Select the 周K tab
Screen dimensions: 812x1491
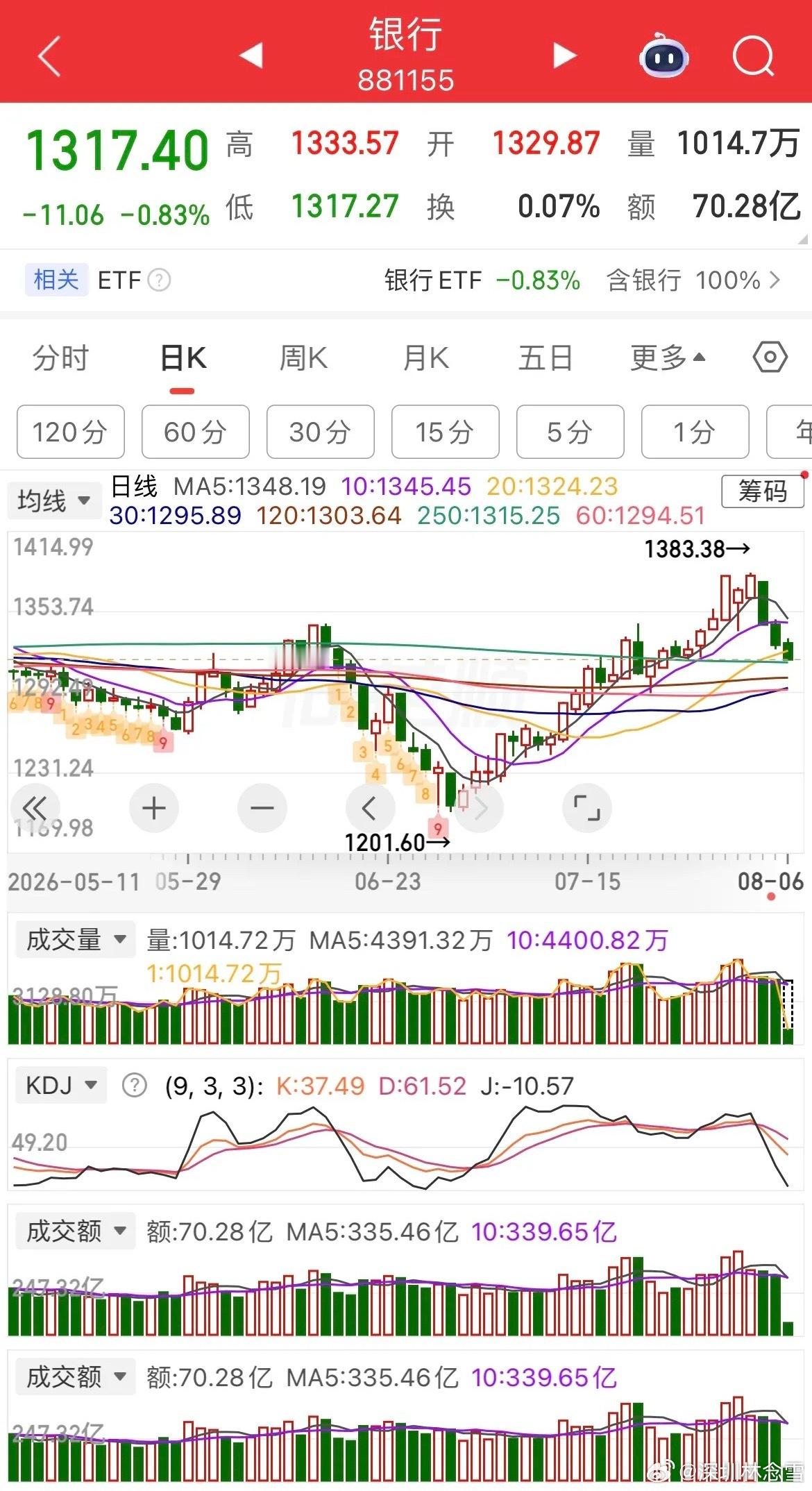[303, 359]
